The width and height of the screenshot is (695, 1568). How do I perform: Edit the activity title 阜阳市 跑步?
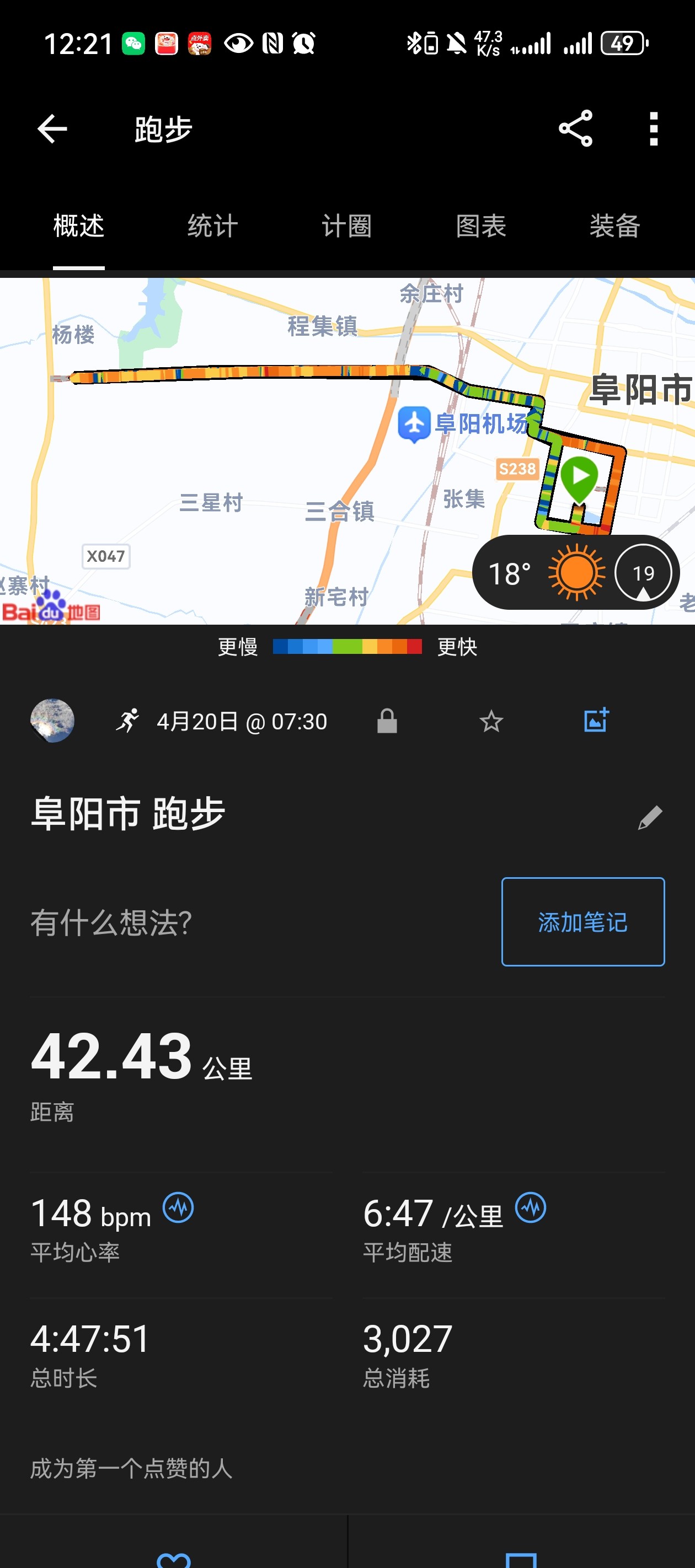pos(650,817)
